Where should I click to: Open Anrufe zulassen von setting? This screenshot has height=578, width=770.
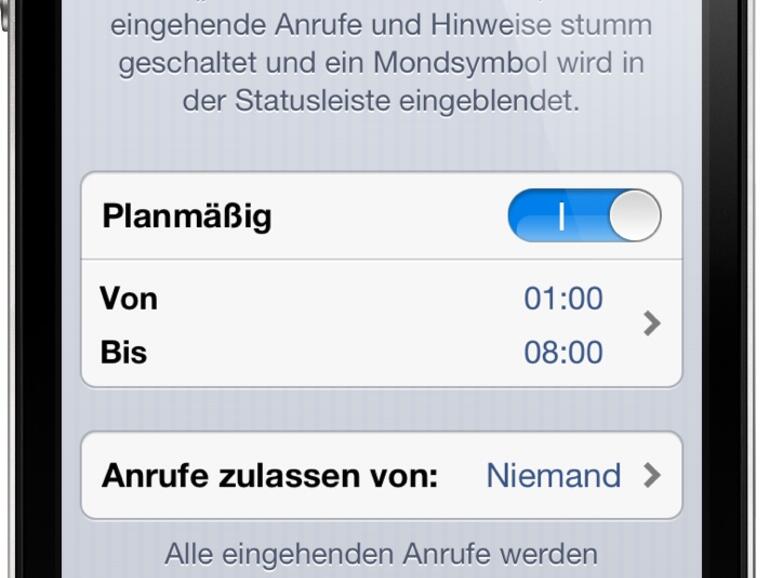[x=380, y=475]
